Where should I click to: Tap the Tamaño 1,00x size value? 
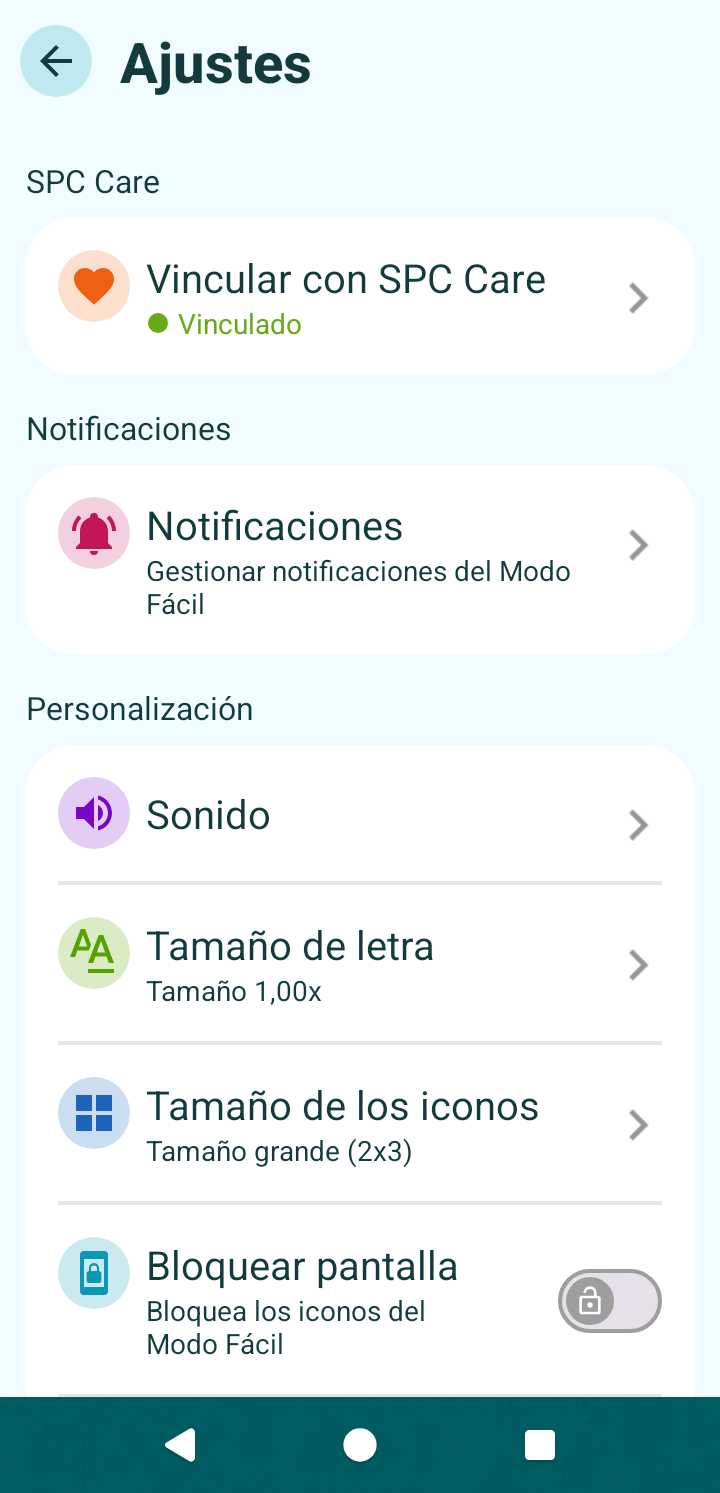pyautogui.click(x=232, y=991)
